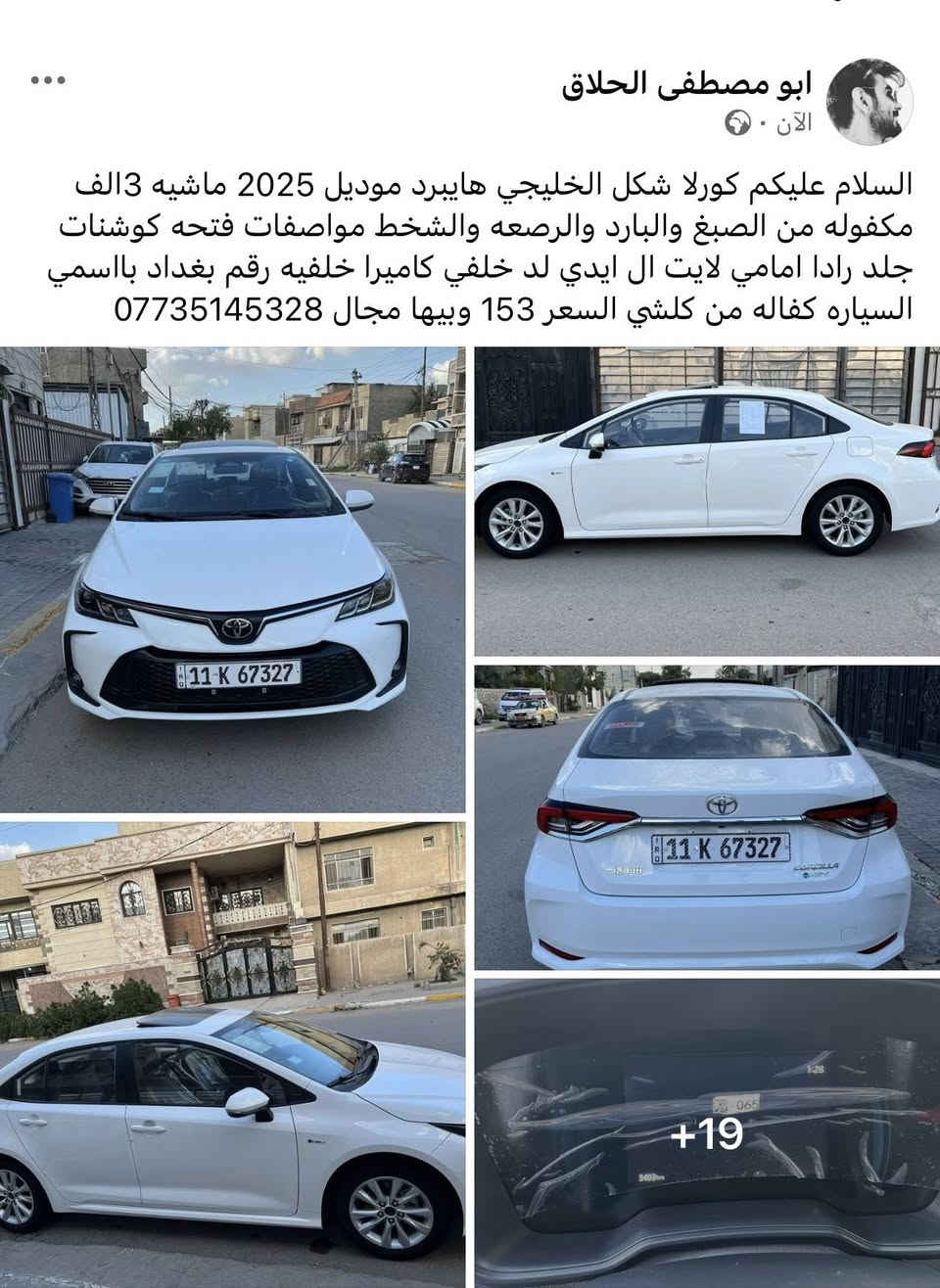Open the post's three-dot options menu
Image resolution: width=940 pixels, height=1288 pixels.
pyautogui.click(x=47, y=81)
